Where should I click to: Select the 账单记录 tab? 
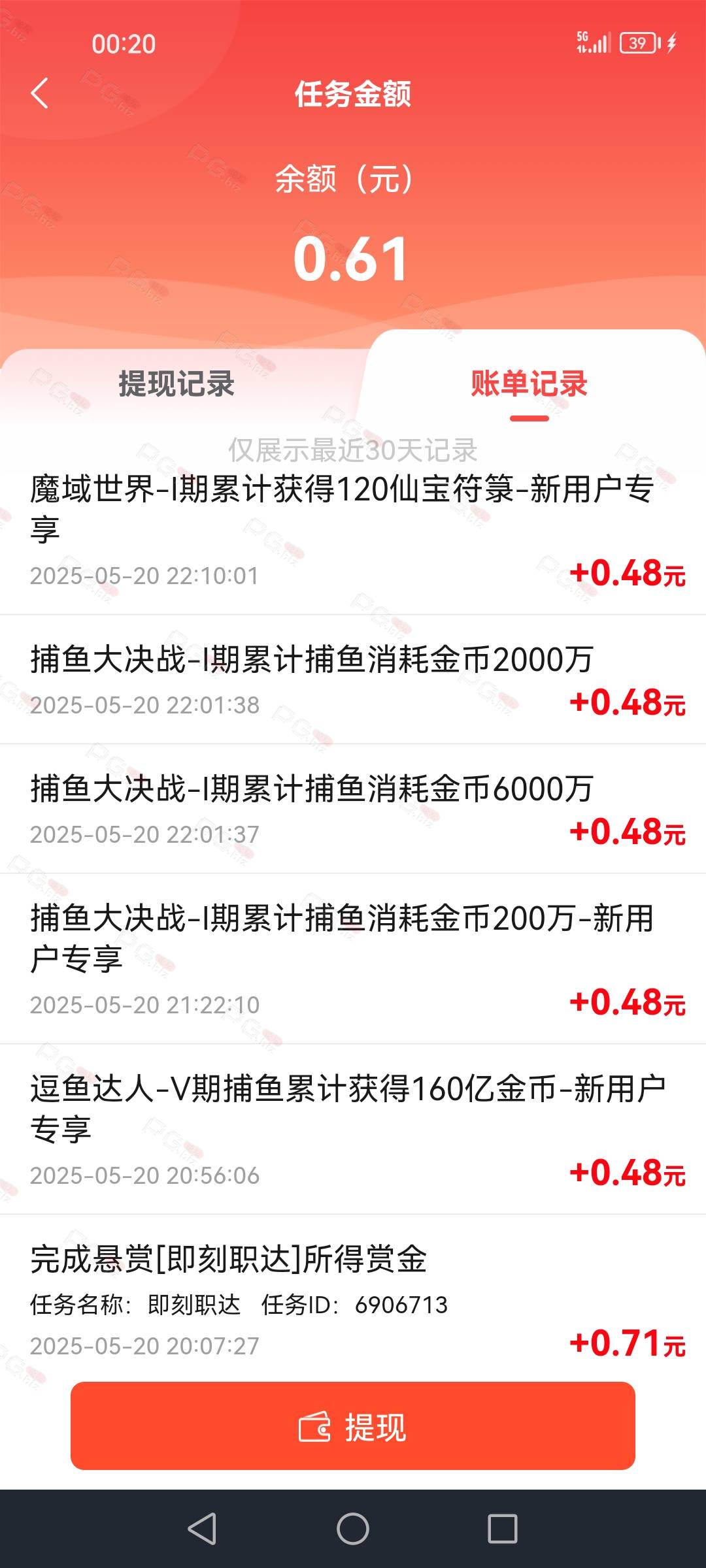pyautogui.click(x=529, y=384)
